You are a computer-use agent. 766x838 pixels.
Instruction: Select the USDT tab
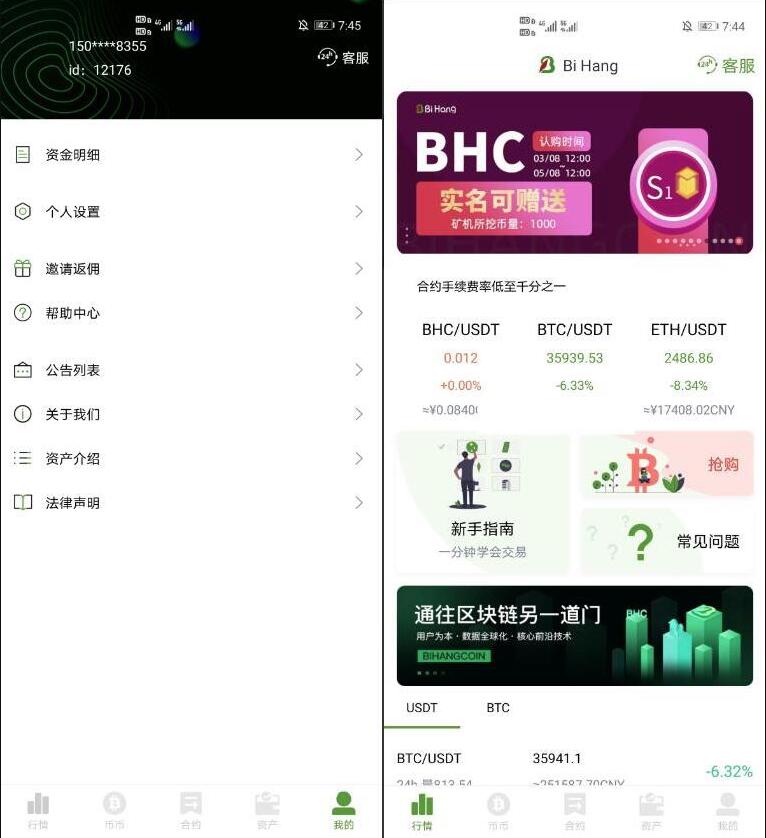[422, 708]
